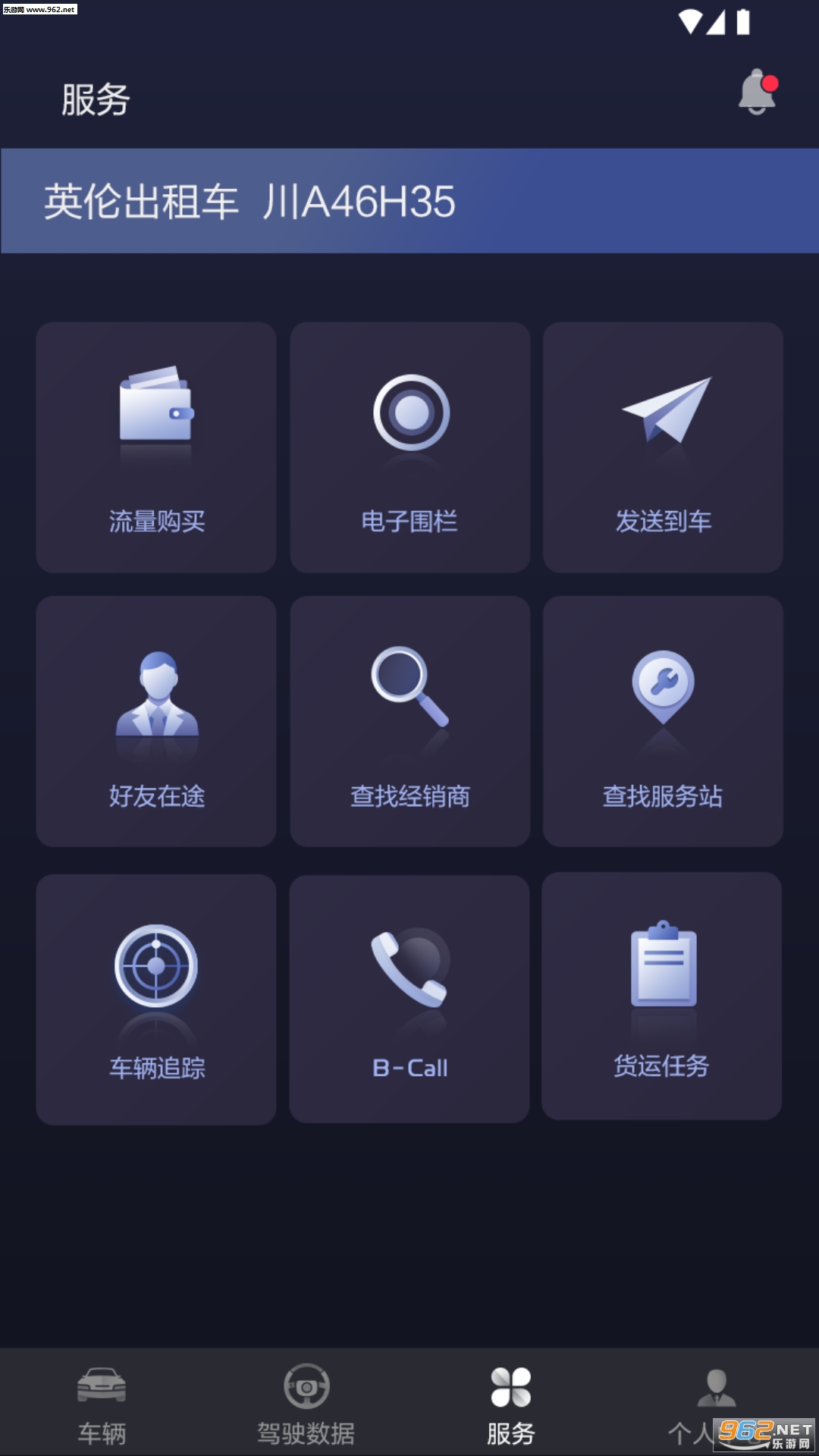819x1456 pixels.
Task: Tap the 英伦出租车 川A46H35 vehicle banner
Action: pyautogui.click(x=409, y=201)
